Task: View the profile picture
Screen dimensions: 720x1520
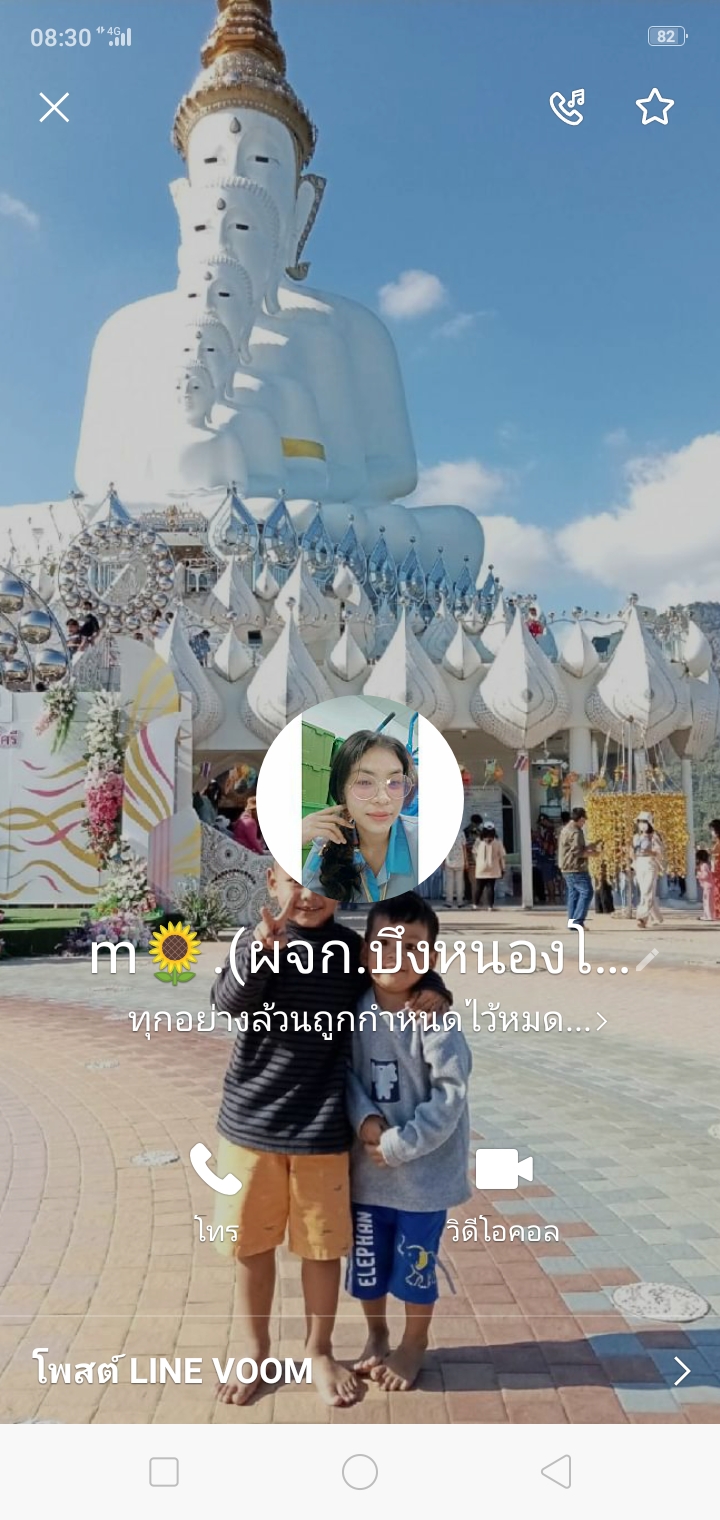Action: [360, 798]
